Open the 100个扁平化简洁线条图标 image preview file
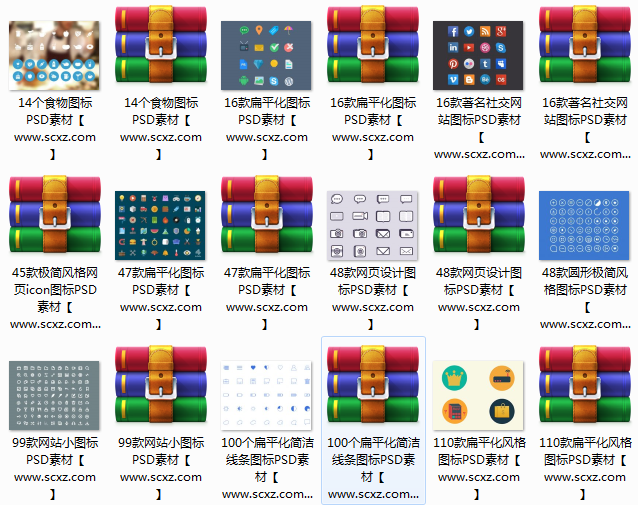Screen dimensions: 638x505 pyautogui.click(x=267, y=390)
